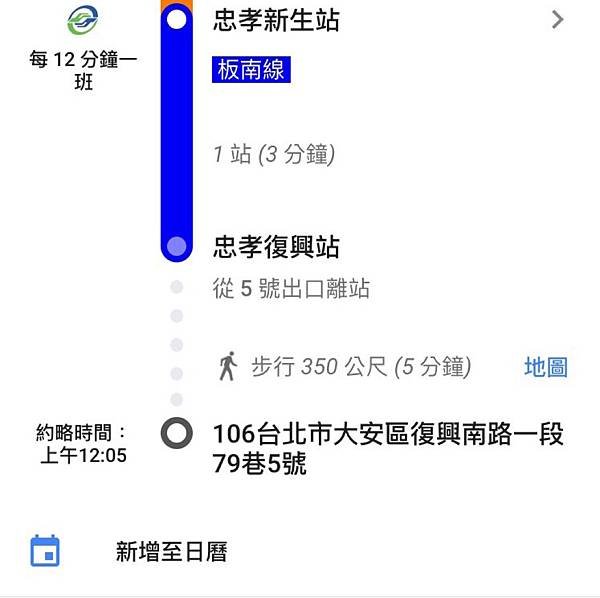Tap 新增至日曆 to add to calendar
This screenshot has height=598, width=600.
171,551
